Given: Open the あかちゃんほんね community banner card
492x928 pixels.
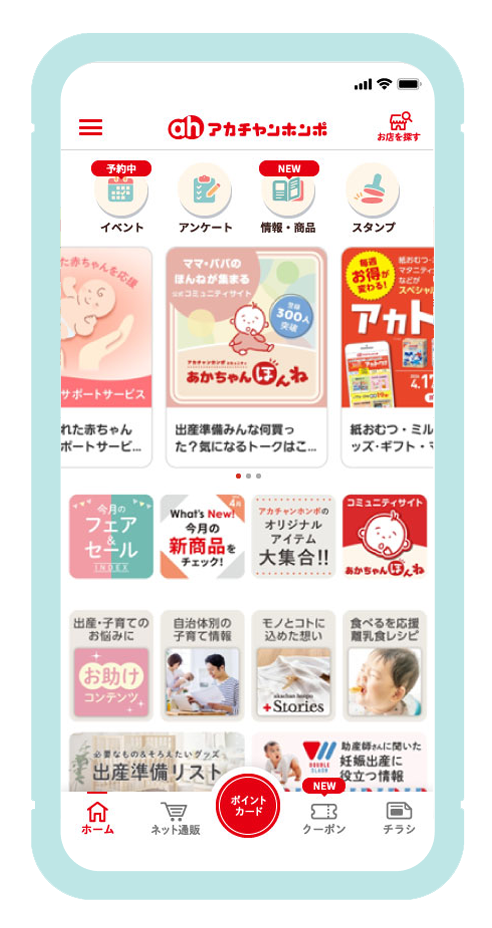Looking at the screenshot, I should click(x=246, y=357).
